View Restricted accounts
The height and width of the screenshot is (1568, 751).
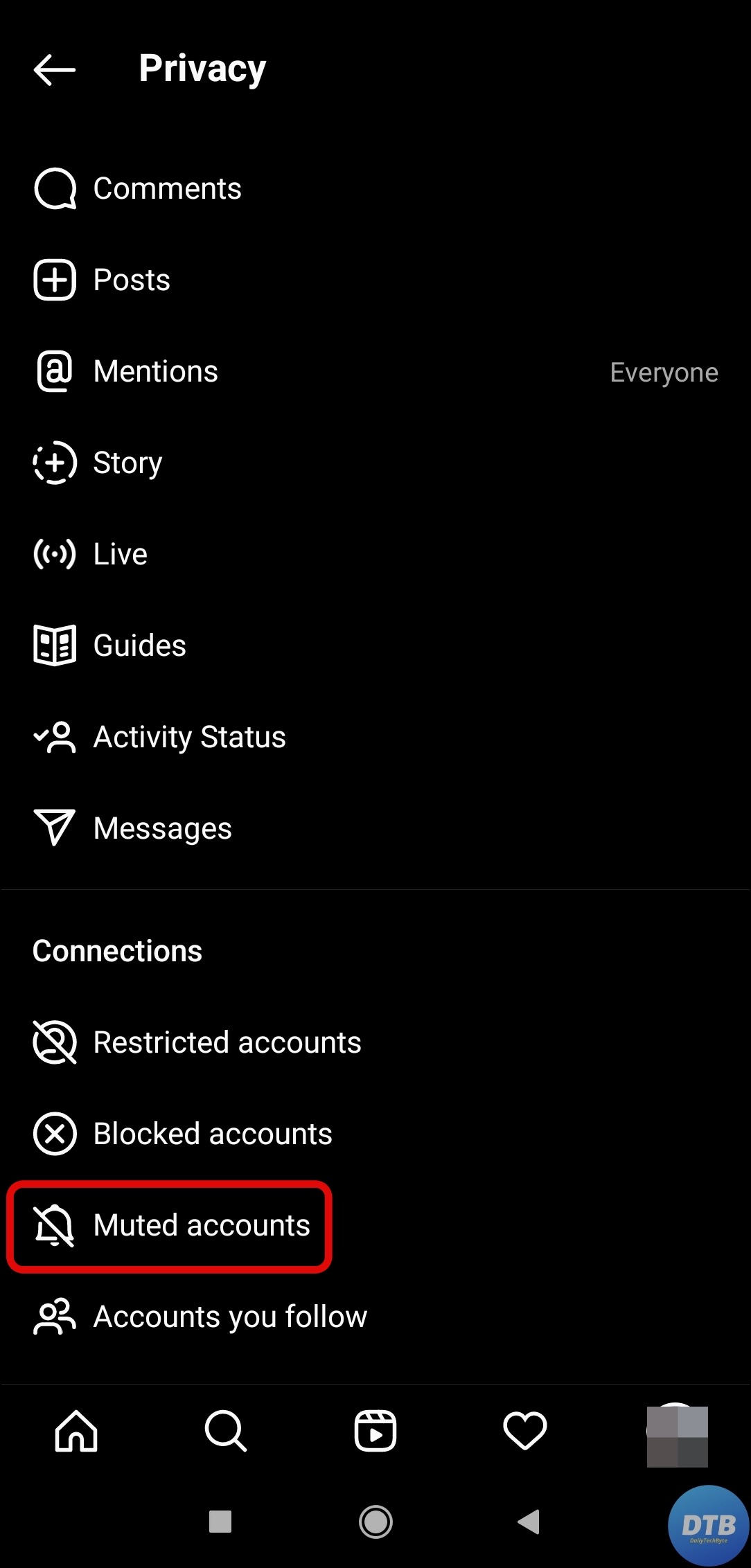(227, 1042)
